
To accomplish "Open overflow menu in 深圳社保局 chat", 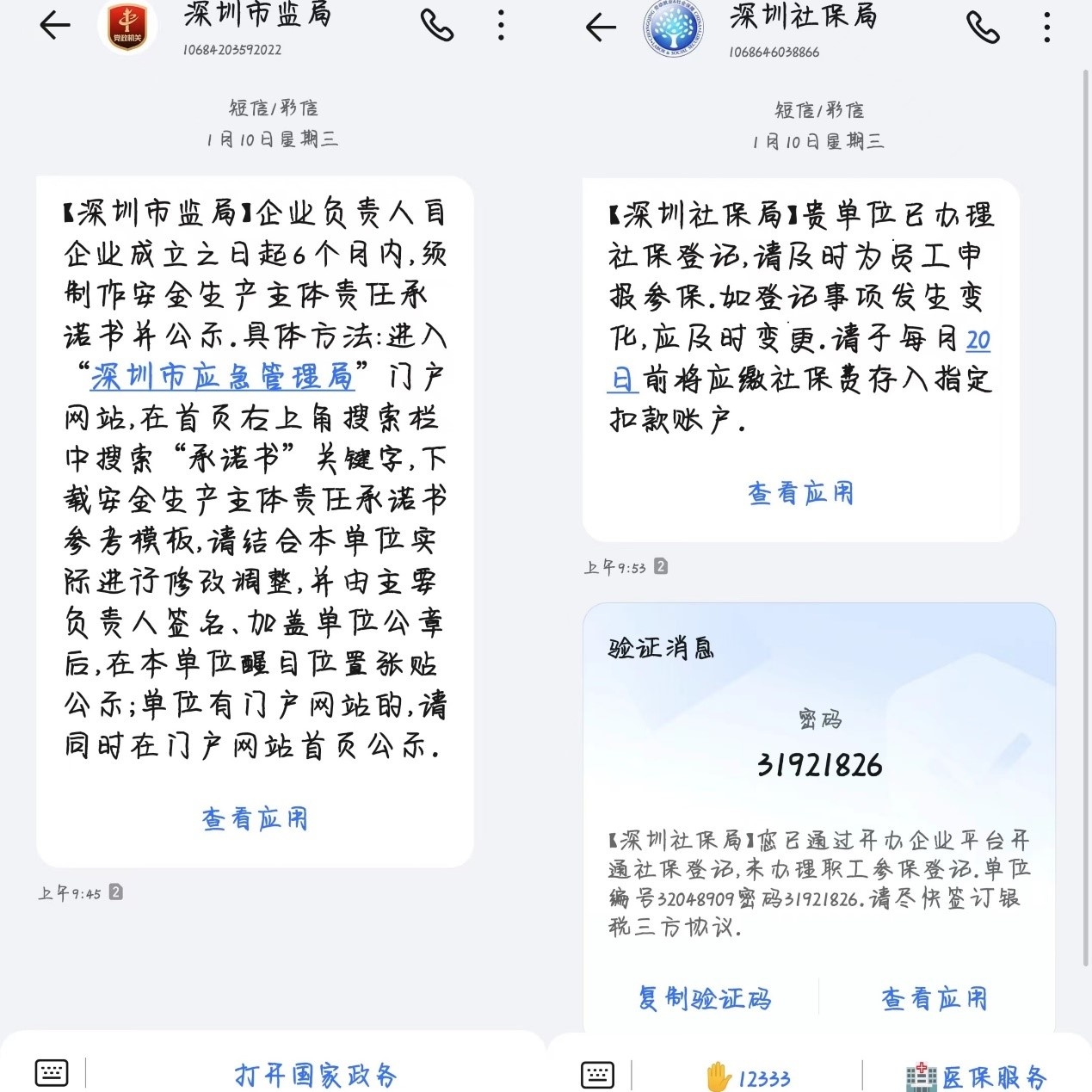I will (1046, 28).
